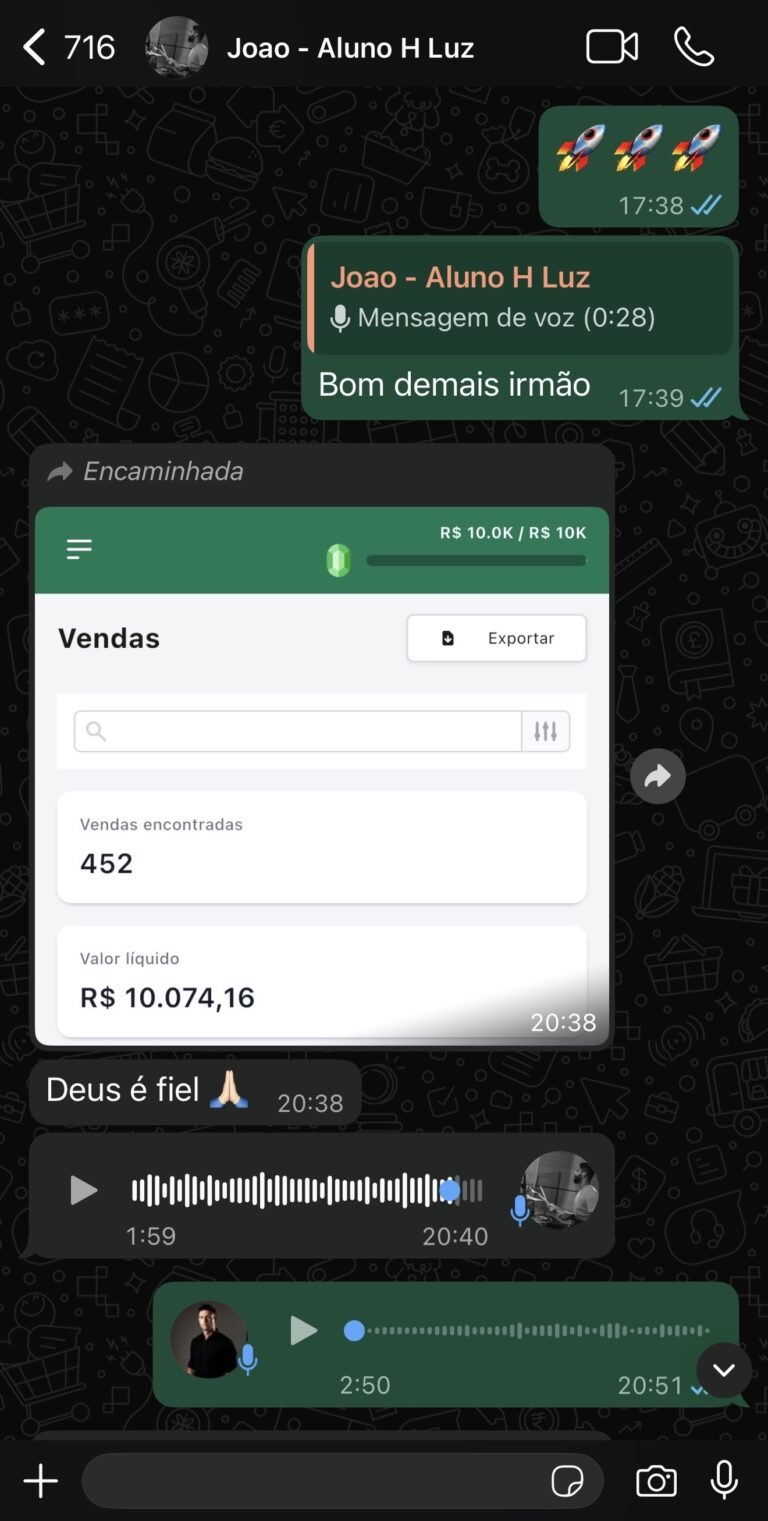
Task: Jump to the latest messages with down chevron
Action: 724,1370
